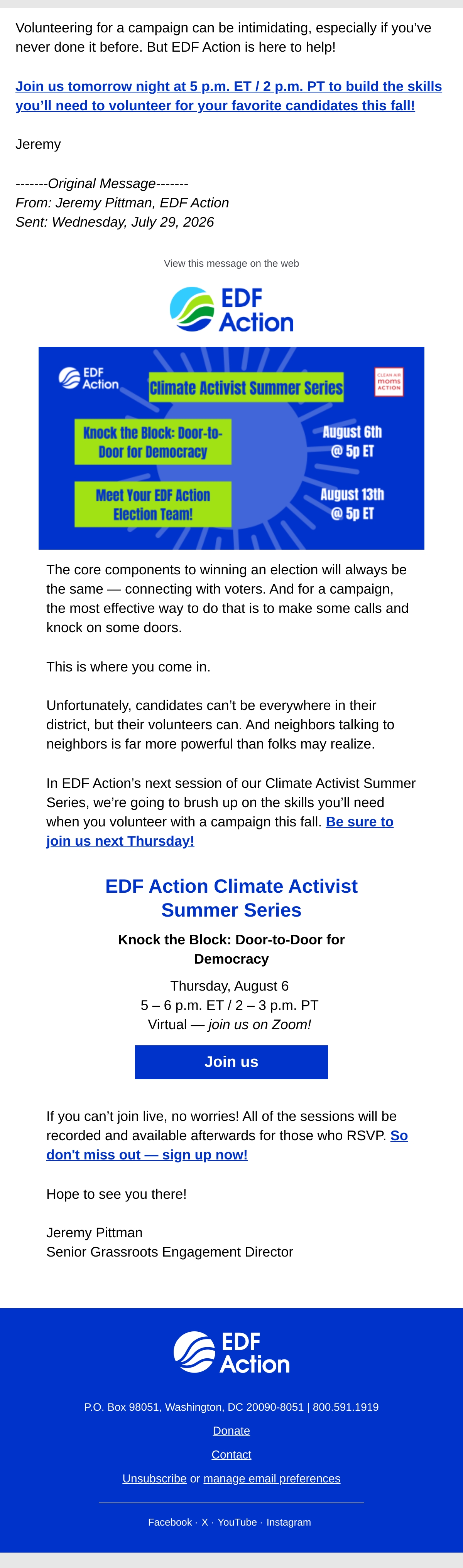This screenshot has height=1568, width=463.
Task: Open the Instagram profile link
Action: point(289,1523)
